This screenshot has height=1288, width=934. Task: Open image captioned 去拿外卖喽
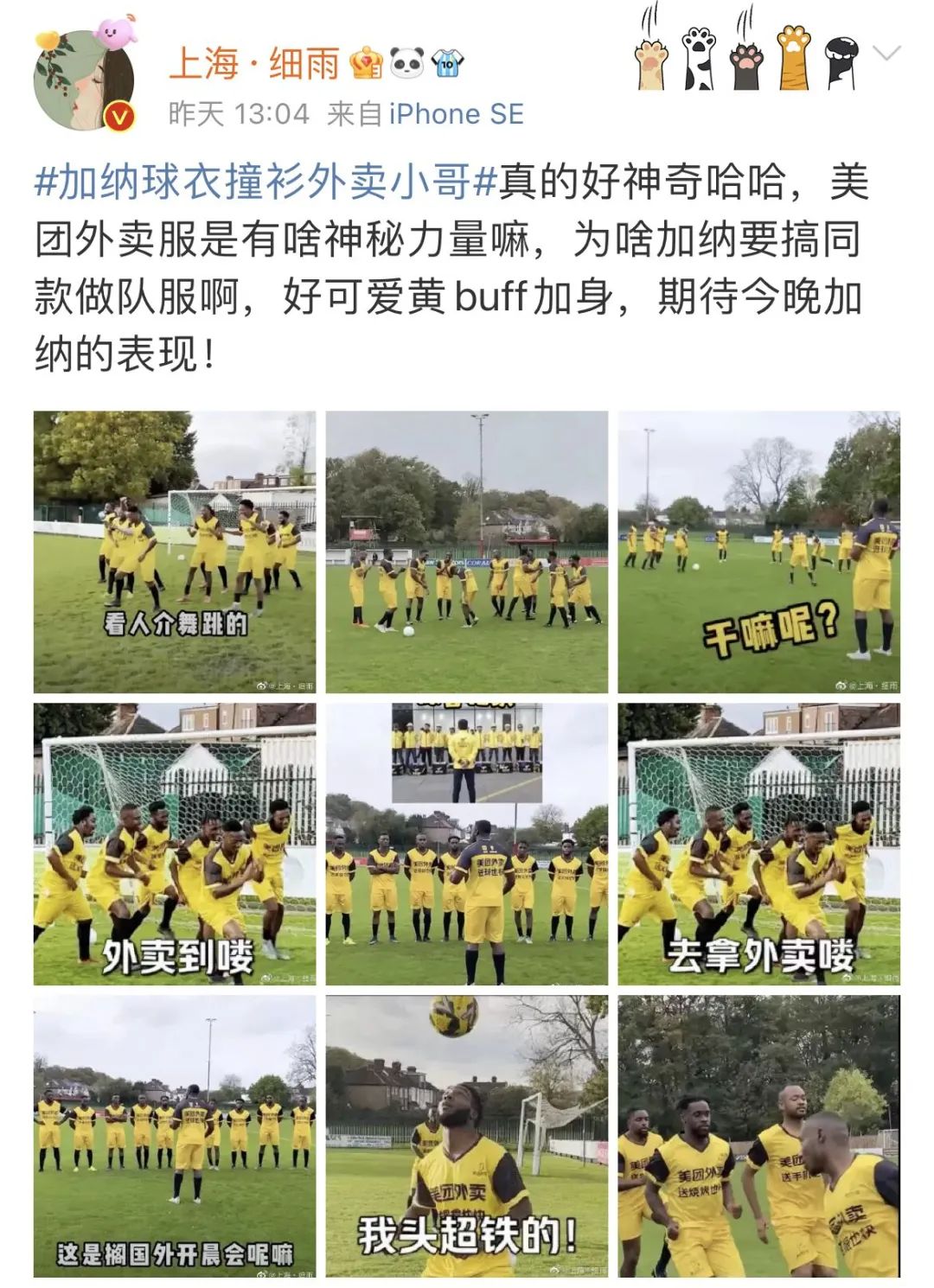(758, 844)
